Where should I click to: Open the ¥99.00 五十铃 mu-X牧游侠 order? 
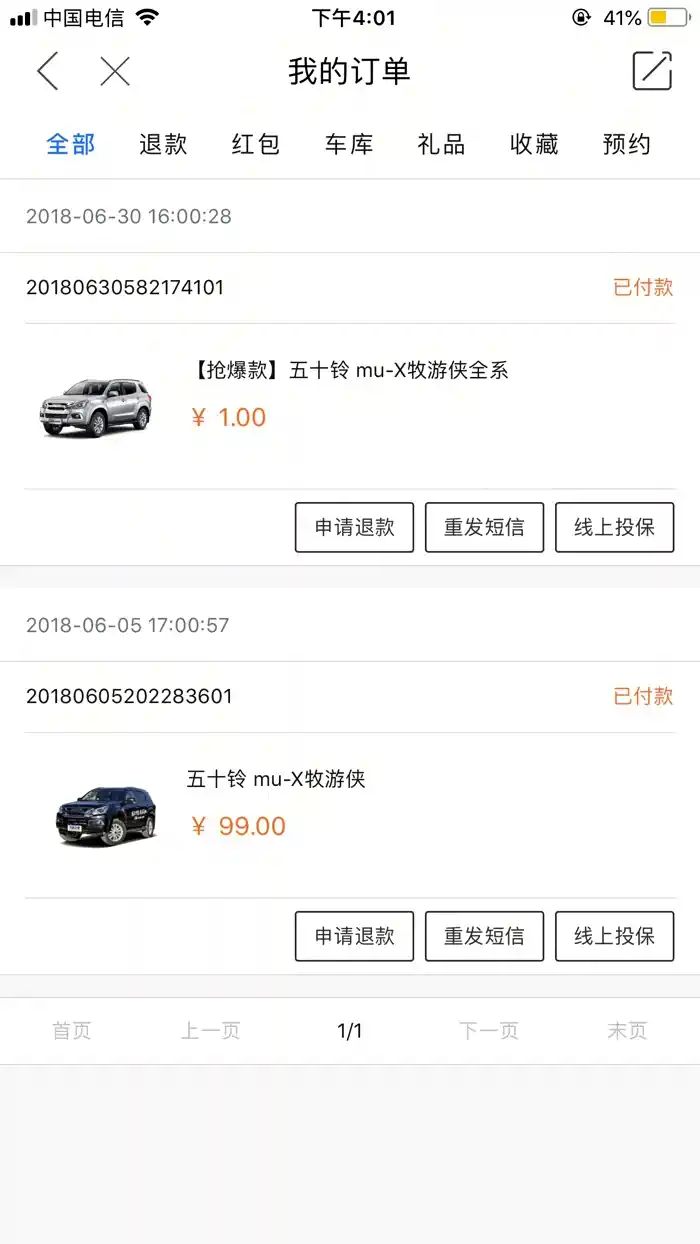click(276, 780)
